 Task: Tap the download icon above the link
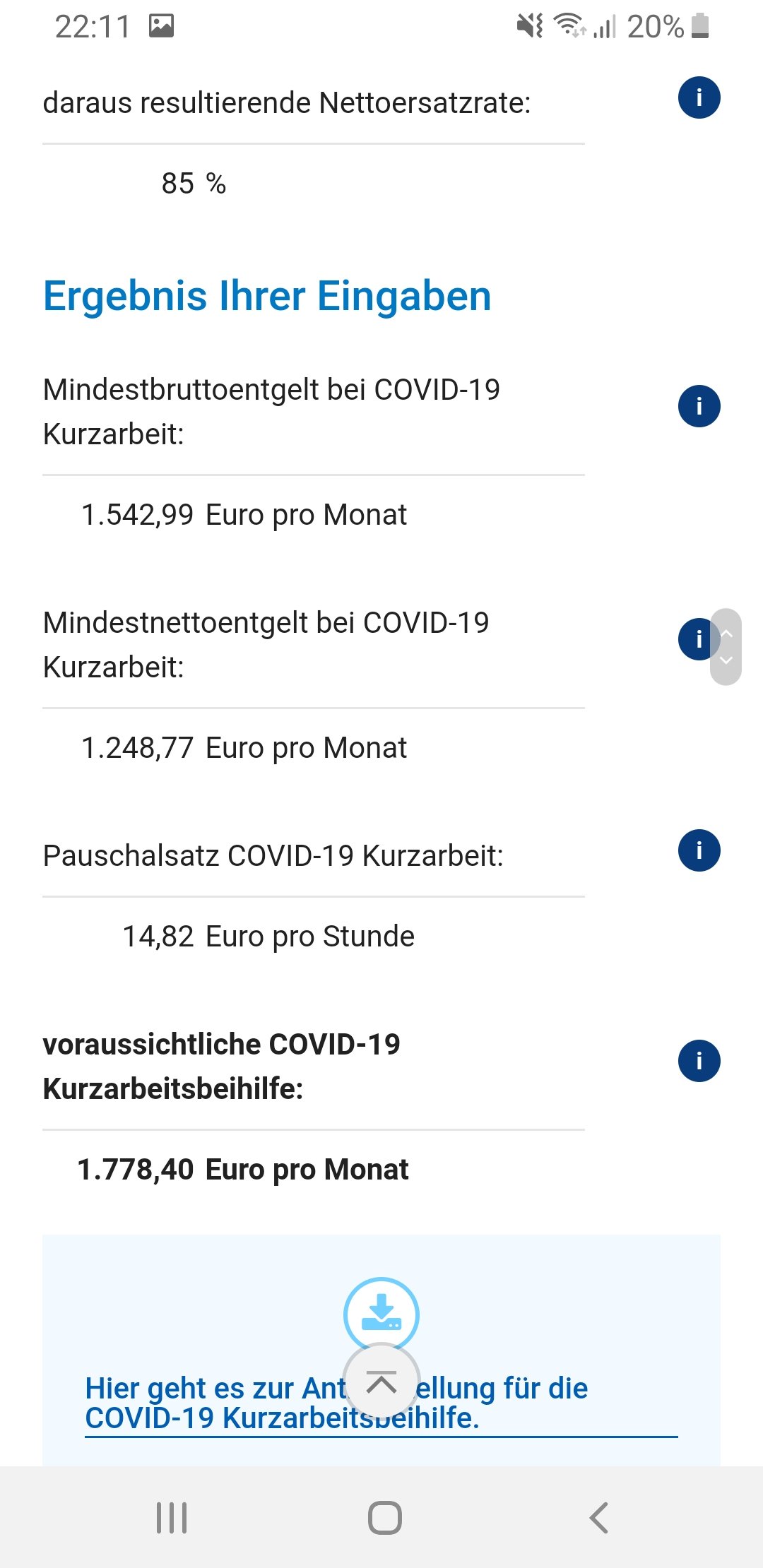tap(381, 1312)
